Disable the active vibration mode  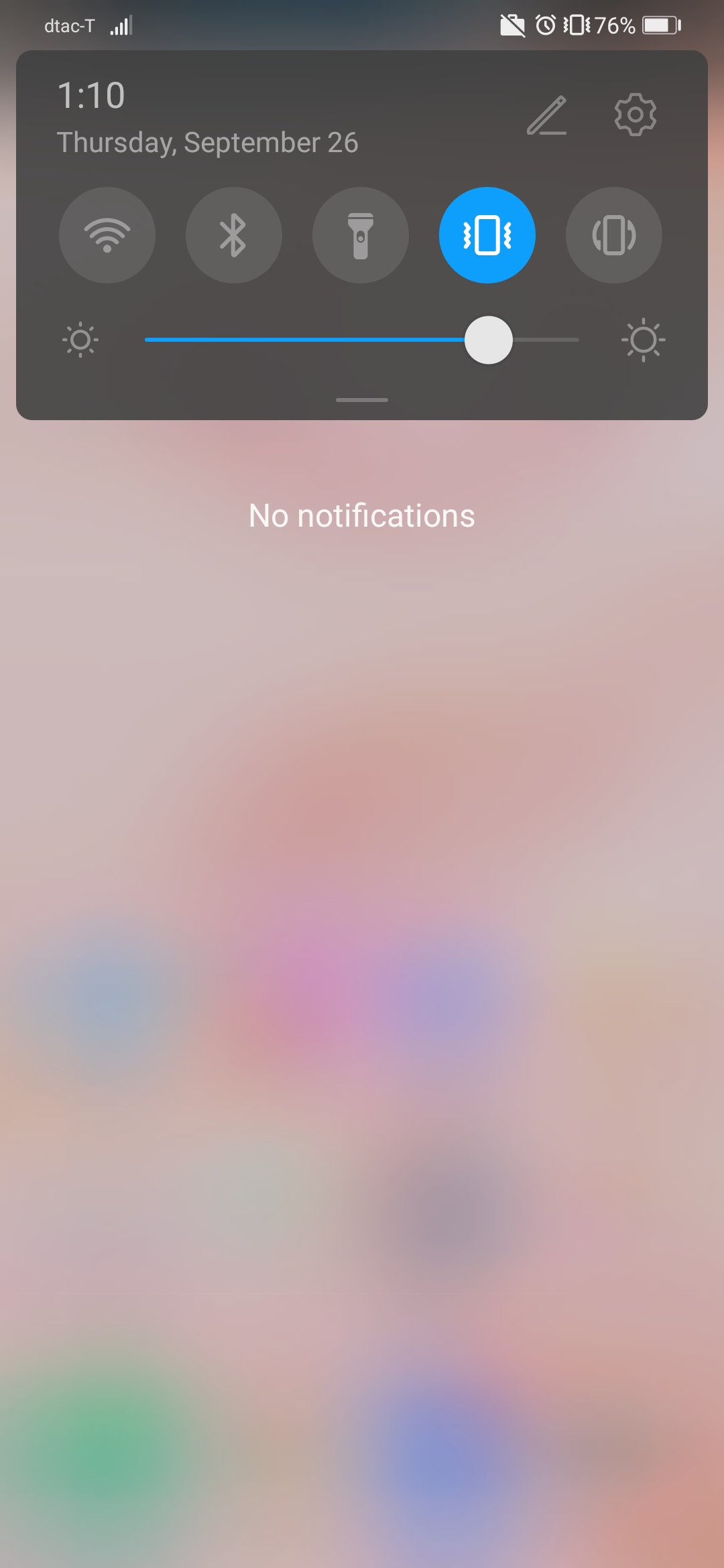pyautogui.click(x=487, y=235)
